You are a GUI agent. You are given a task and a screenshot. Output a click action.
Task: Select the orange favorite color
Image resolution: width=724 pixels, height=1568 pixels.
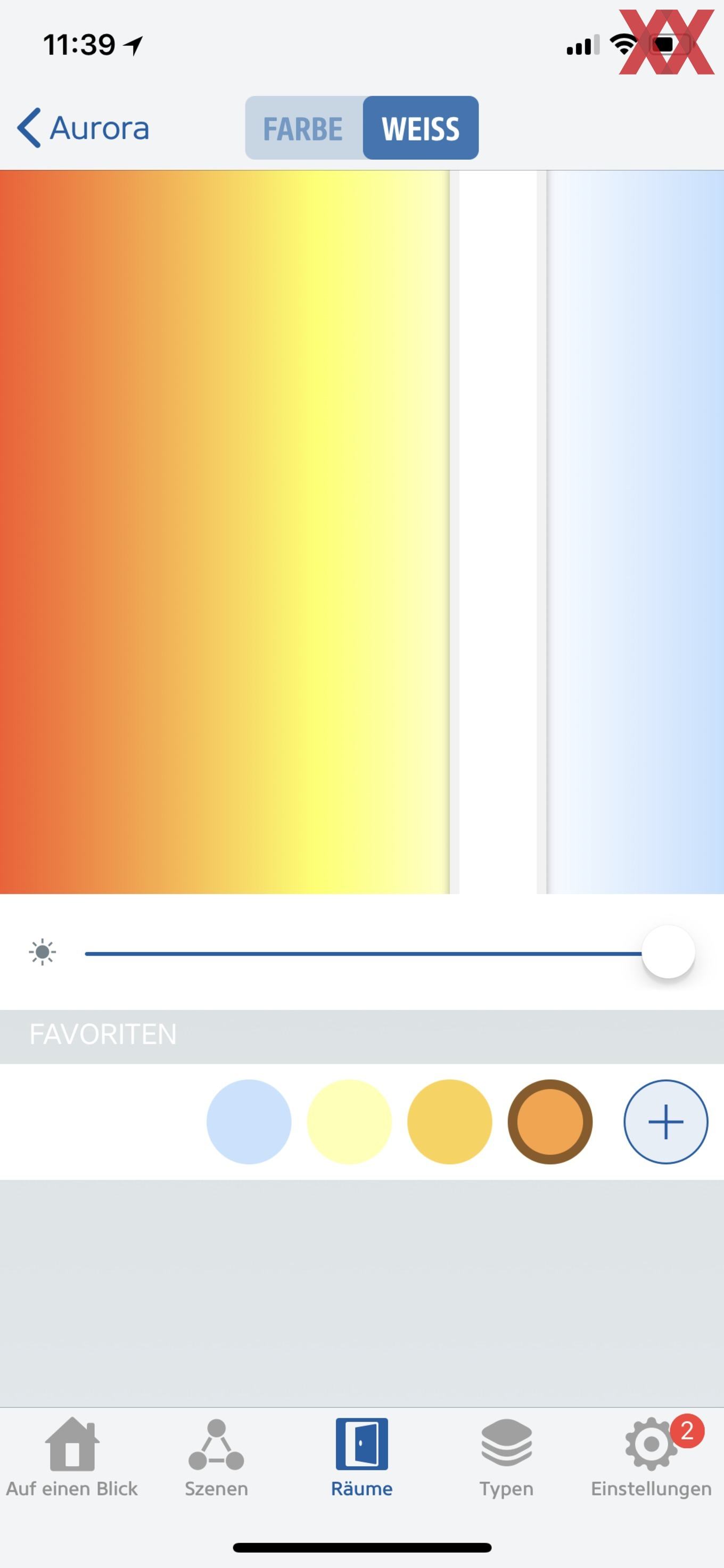tap(550, 1122)
